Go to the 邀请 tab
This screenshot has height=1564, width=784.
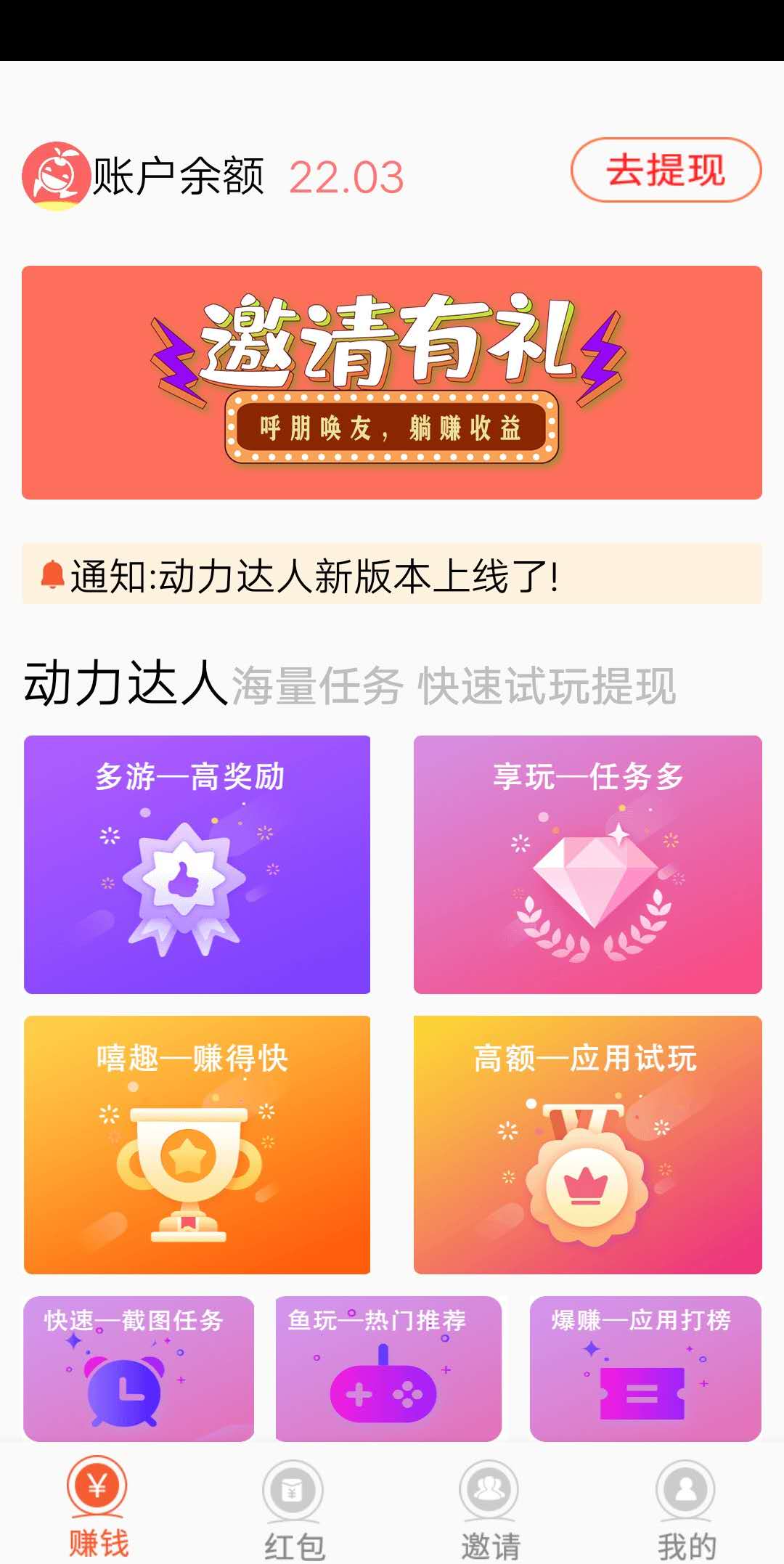coord(490,1509)
